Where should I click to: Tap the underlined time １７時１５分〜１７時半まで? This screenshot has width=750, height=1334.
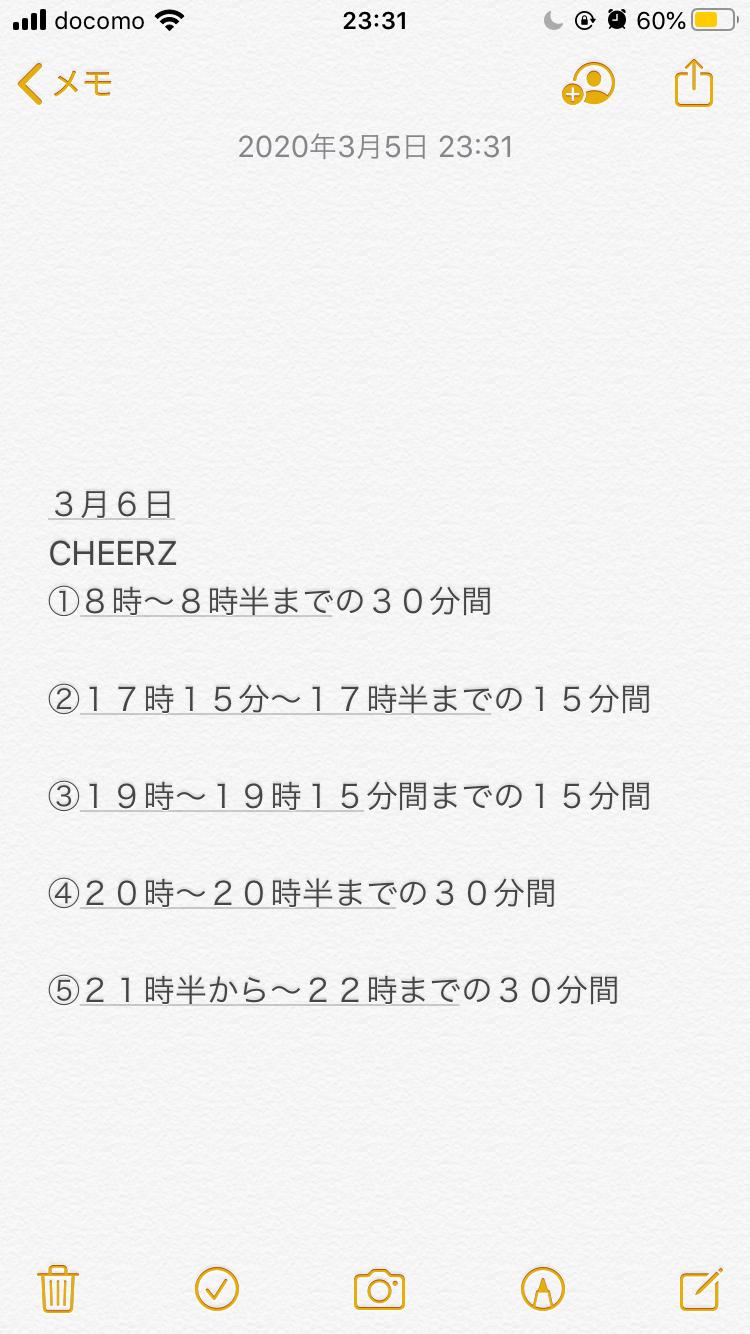285,699
